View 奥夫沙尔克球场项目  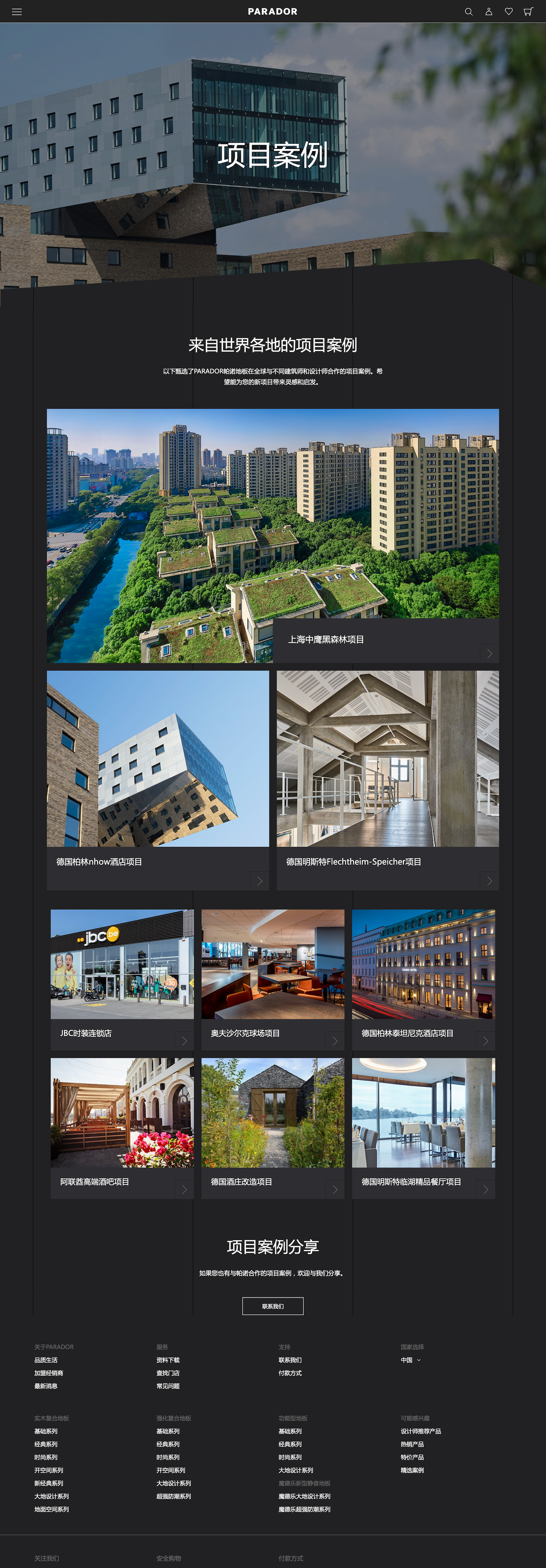pyautogui.click(x=245, y=1033)
